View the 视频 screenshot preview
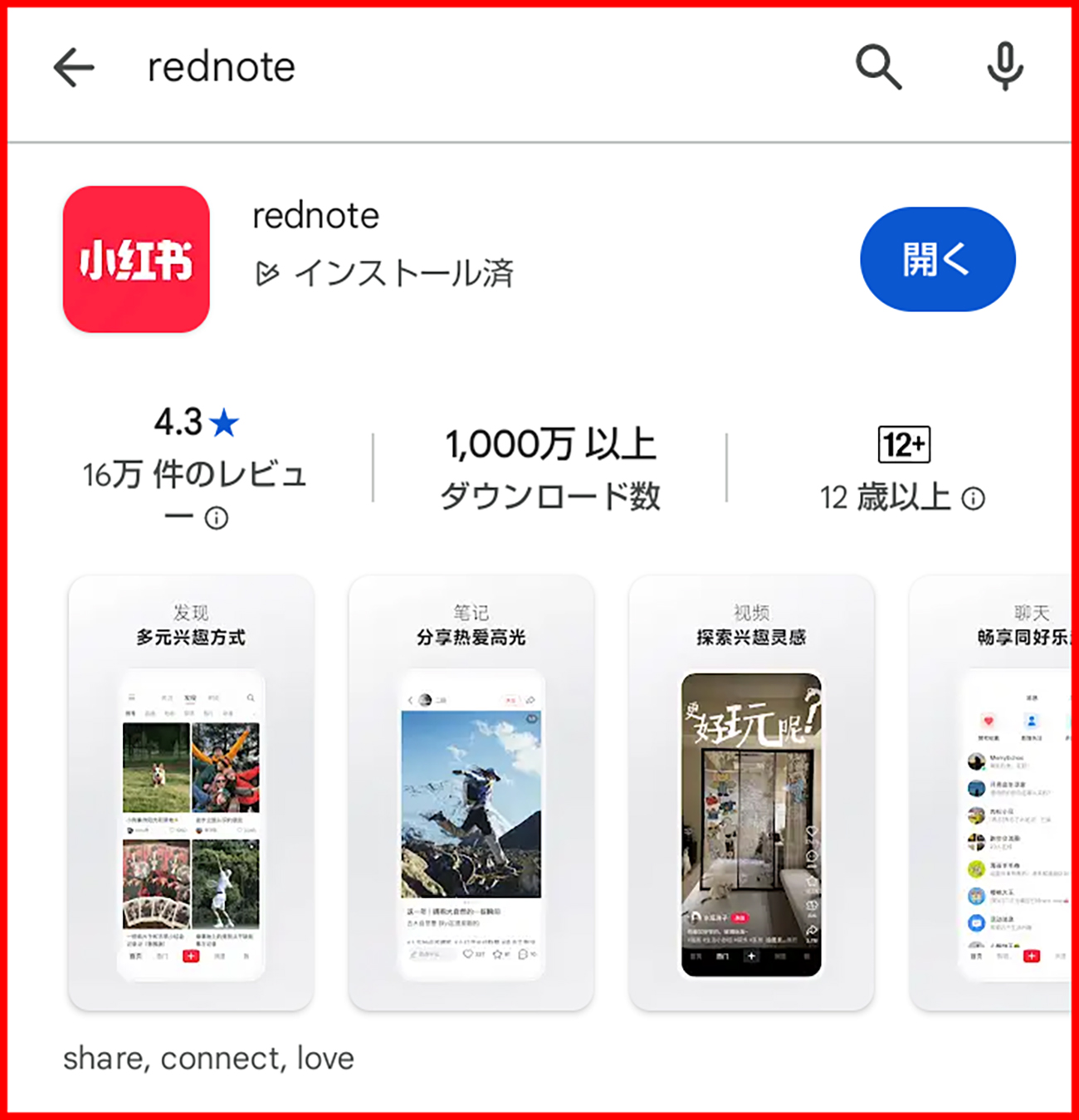 [x=751, y=793]
